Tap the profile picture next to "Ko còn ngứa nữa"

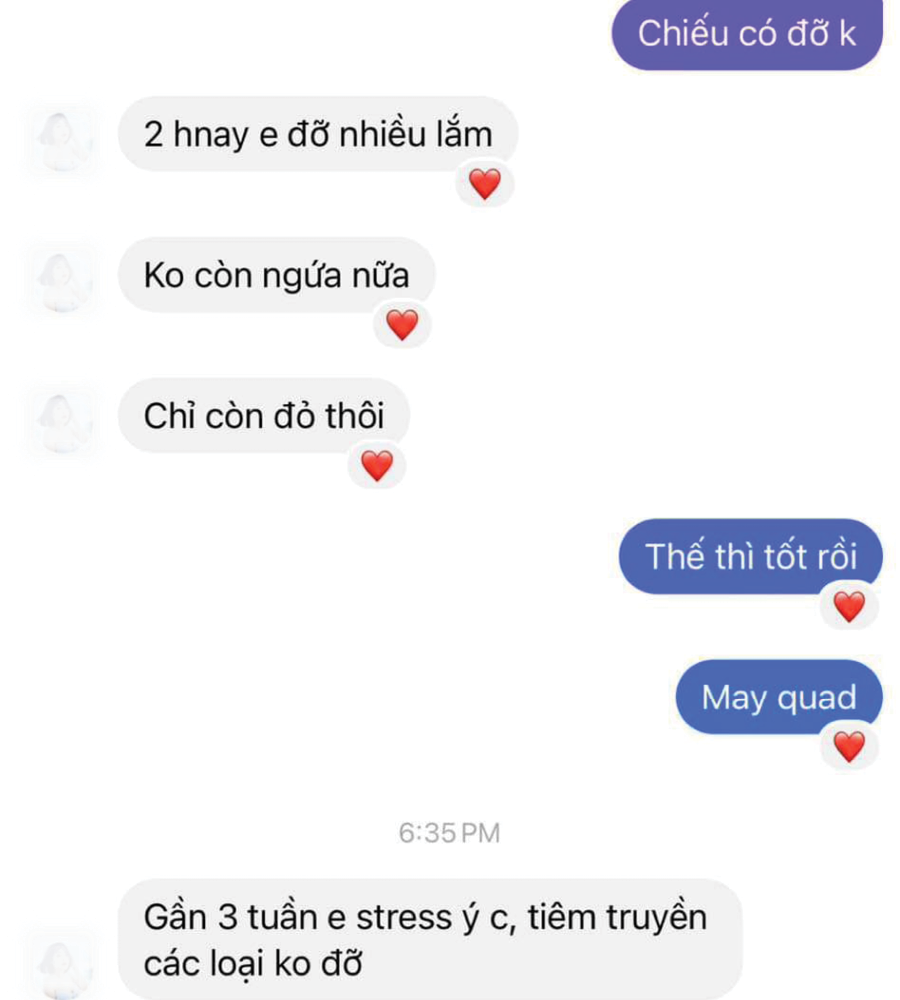(63, 280)
